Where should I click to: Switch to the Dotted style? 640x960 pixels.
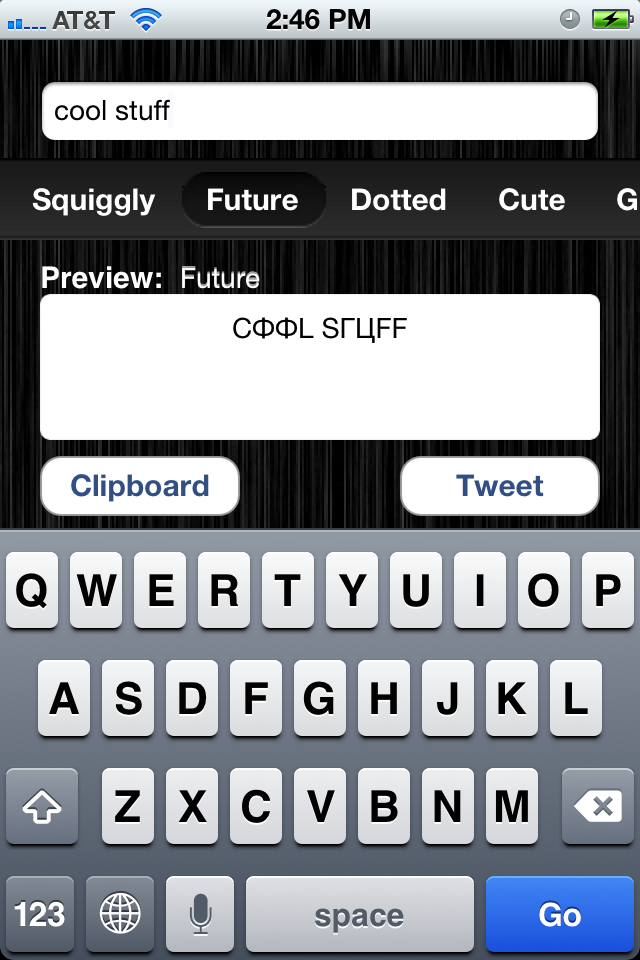[x=398, y=200]
